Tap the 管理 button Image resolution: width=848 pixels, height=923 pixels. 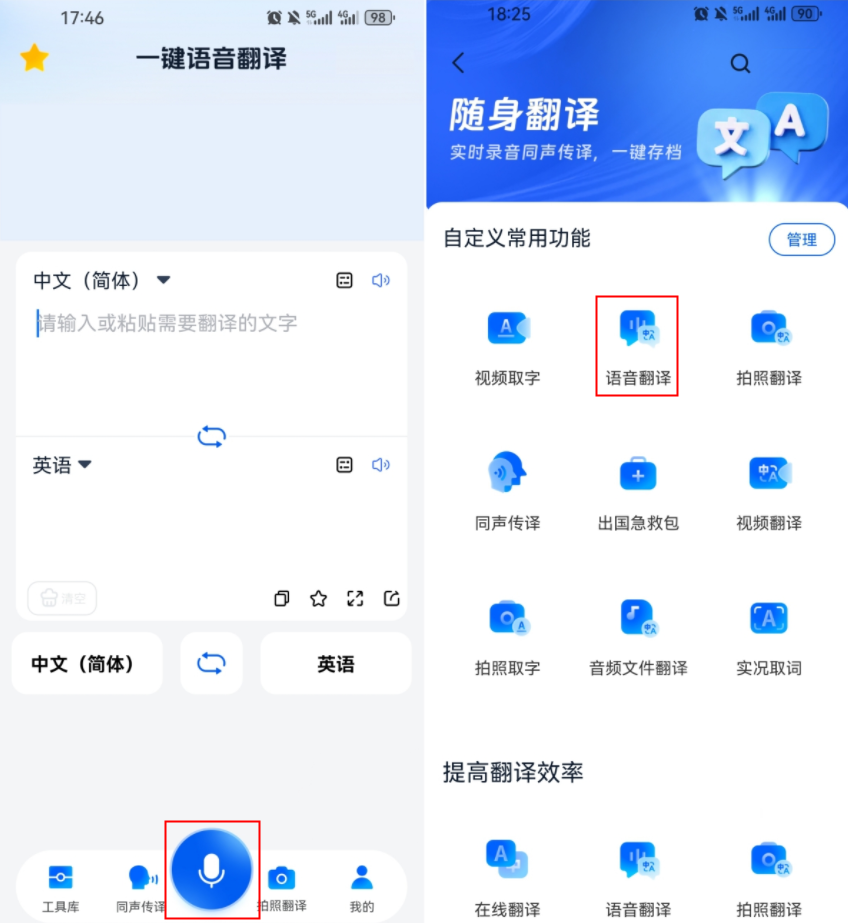coord(802,240)
